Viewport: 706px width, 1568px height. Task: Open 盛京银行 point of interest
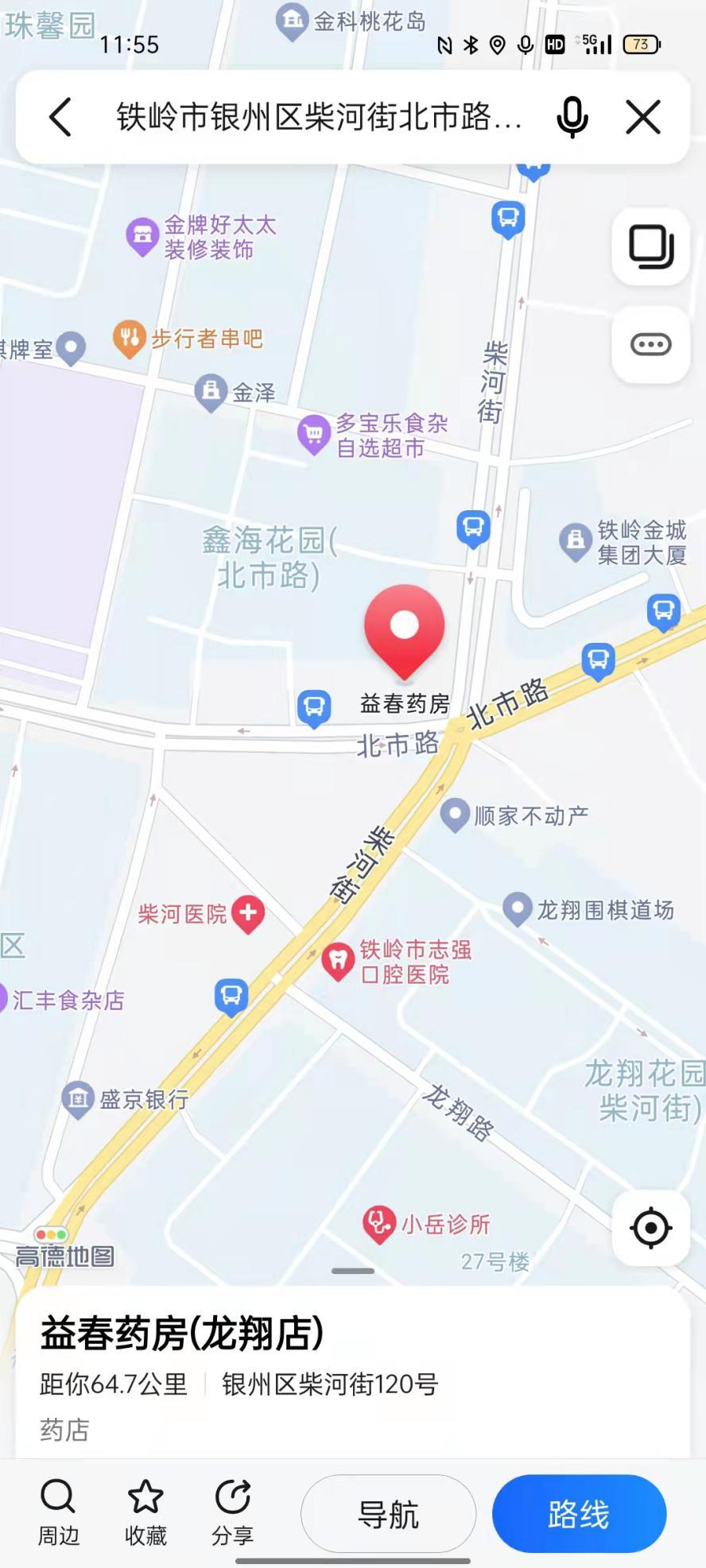point(78,1098)
